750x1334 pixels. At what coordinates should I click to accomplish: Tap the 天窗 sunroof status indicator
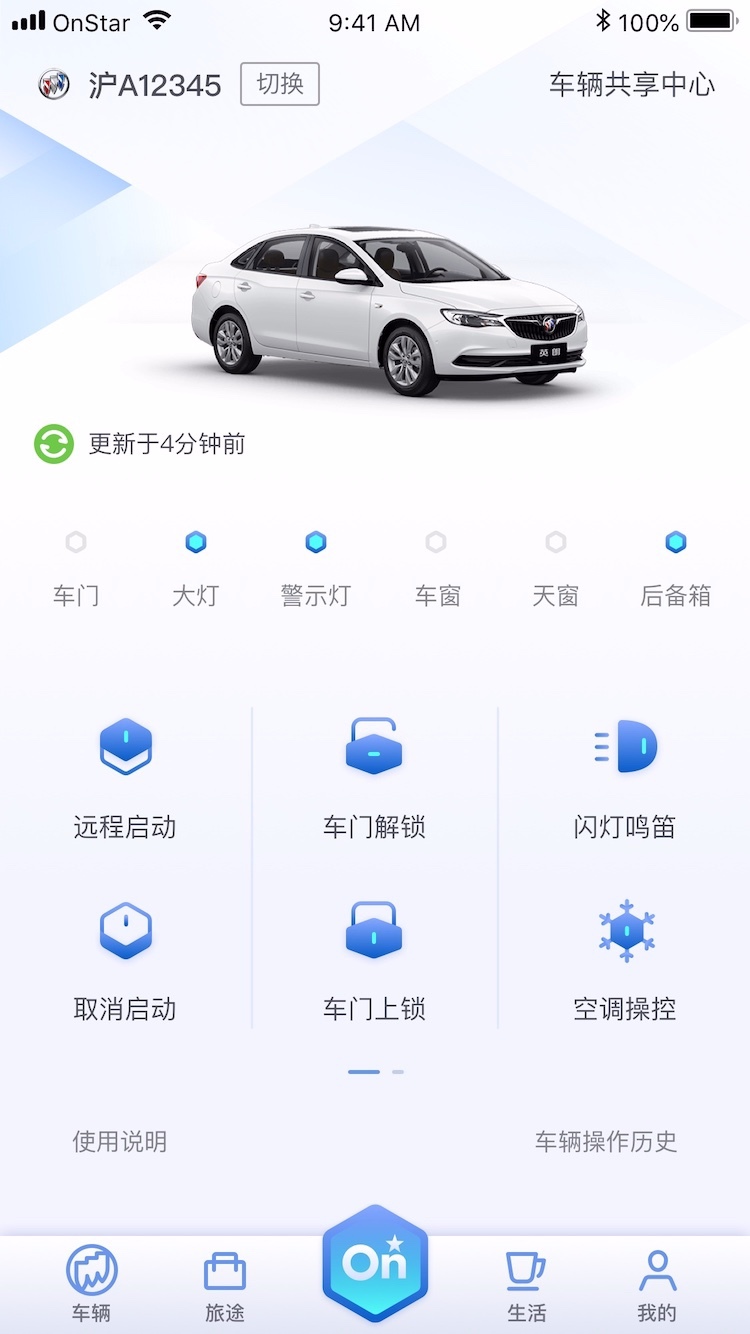(556, 541)
